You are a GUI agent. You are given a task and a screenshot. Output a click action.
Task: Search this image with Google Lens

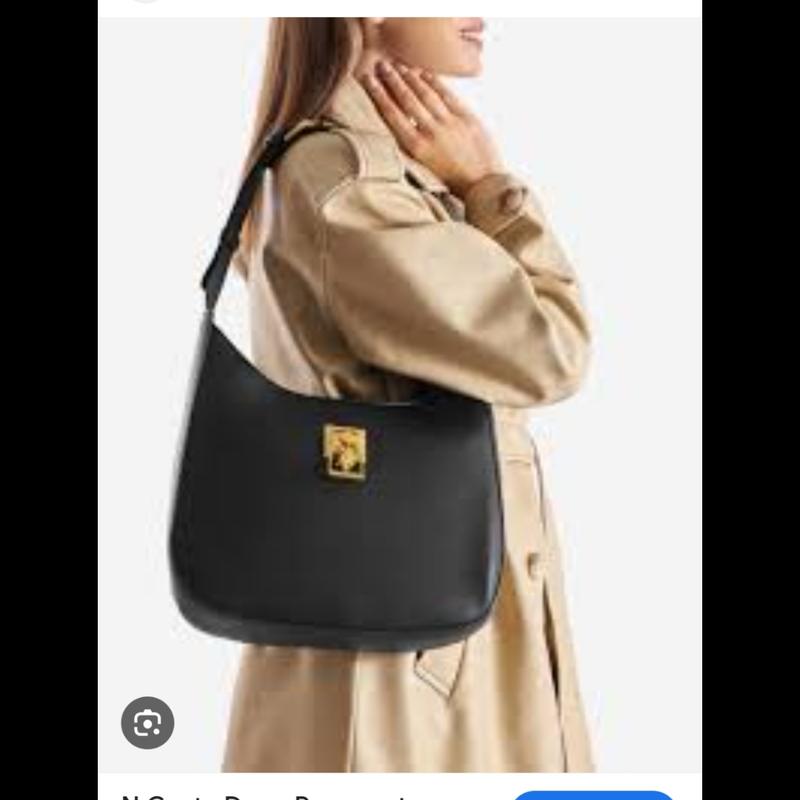coord(147,722)
